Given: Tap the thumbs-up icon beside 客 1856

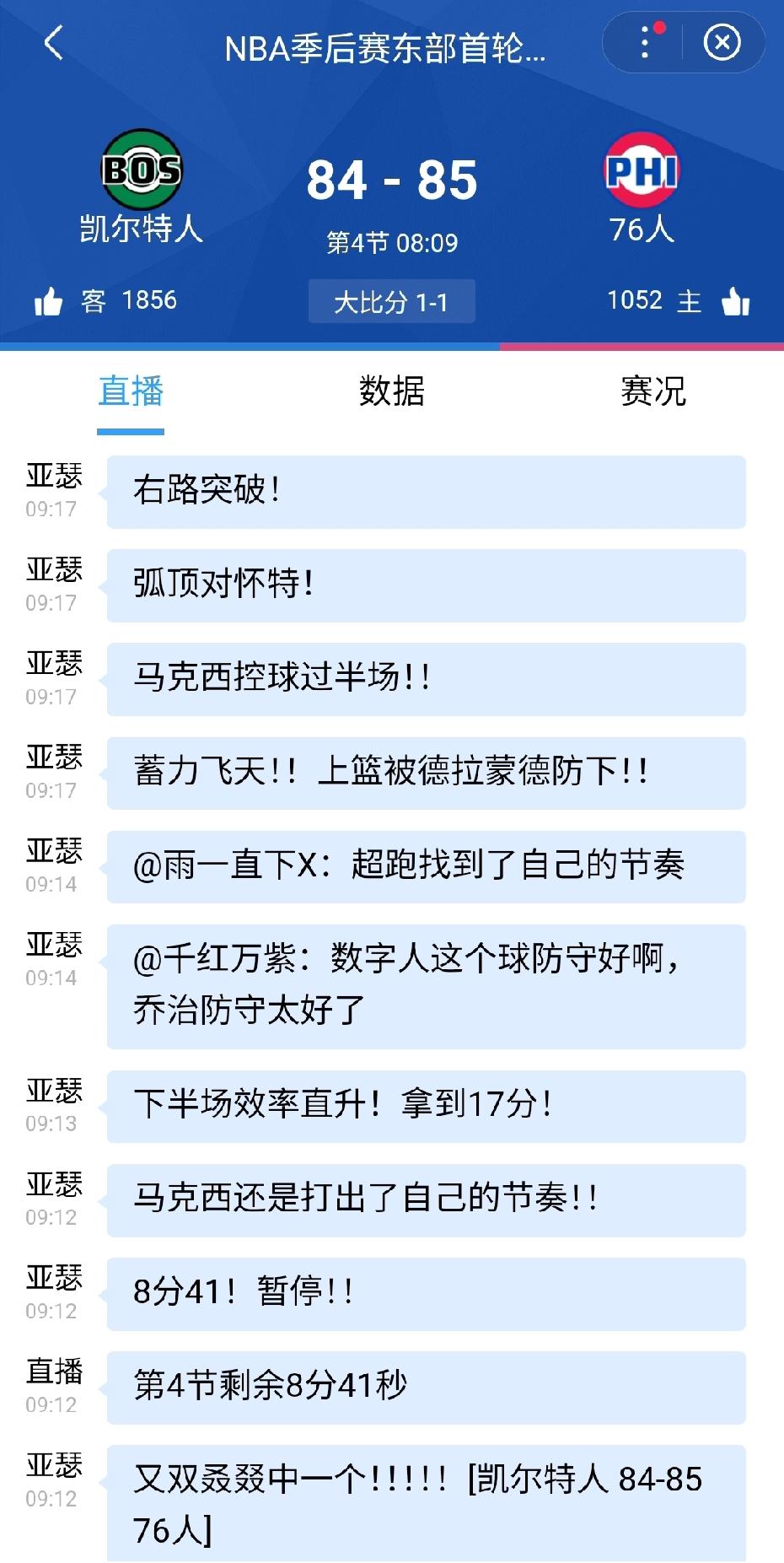Looking at the screenshot, I should (48, 300).
